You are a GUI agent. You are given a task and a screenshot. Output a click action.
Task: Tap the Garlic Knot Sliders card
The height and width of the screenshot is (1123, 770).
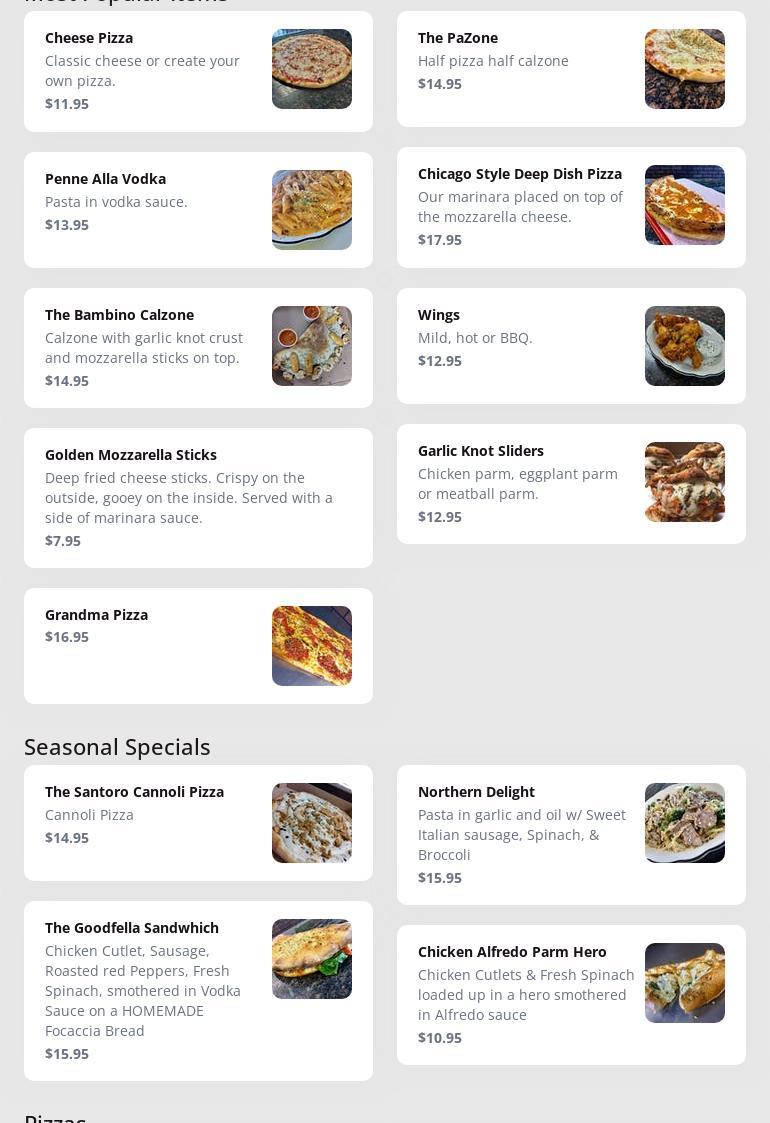(571, 484)
